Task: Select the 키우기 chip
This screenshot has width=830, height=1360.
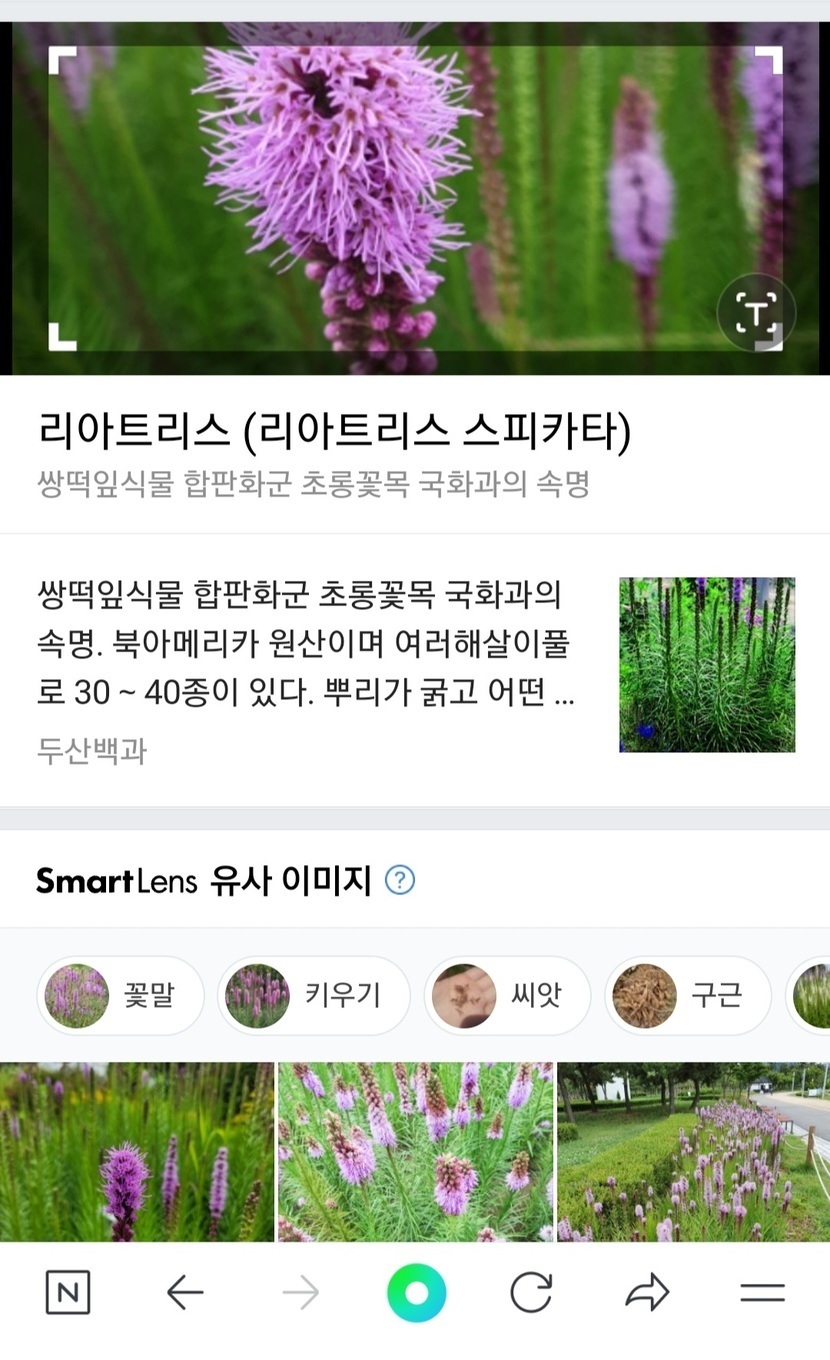Action: point(313,995)
